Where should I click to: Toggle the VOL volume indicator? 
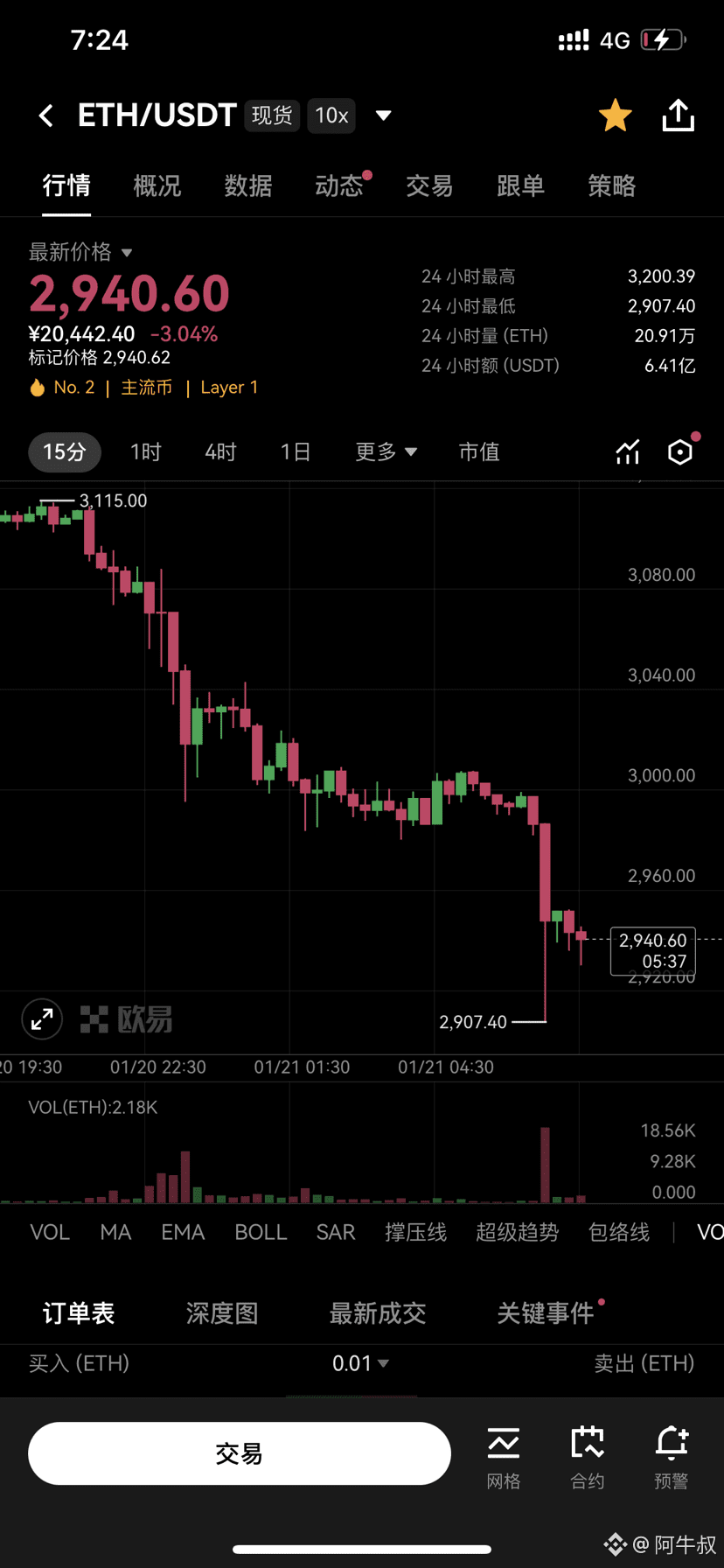[x=50, y=1232]
